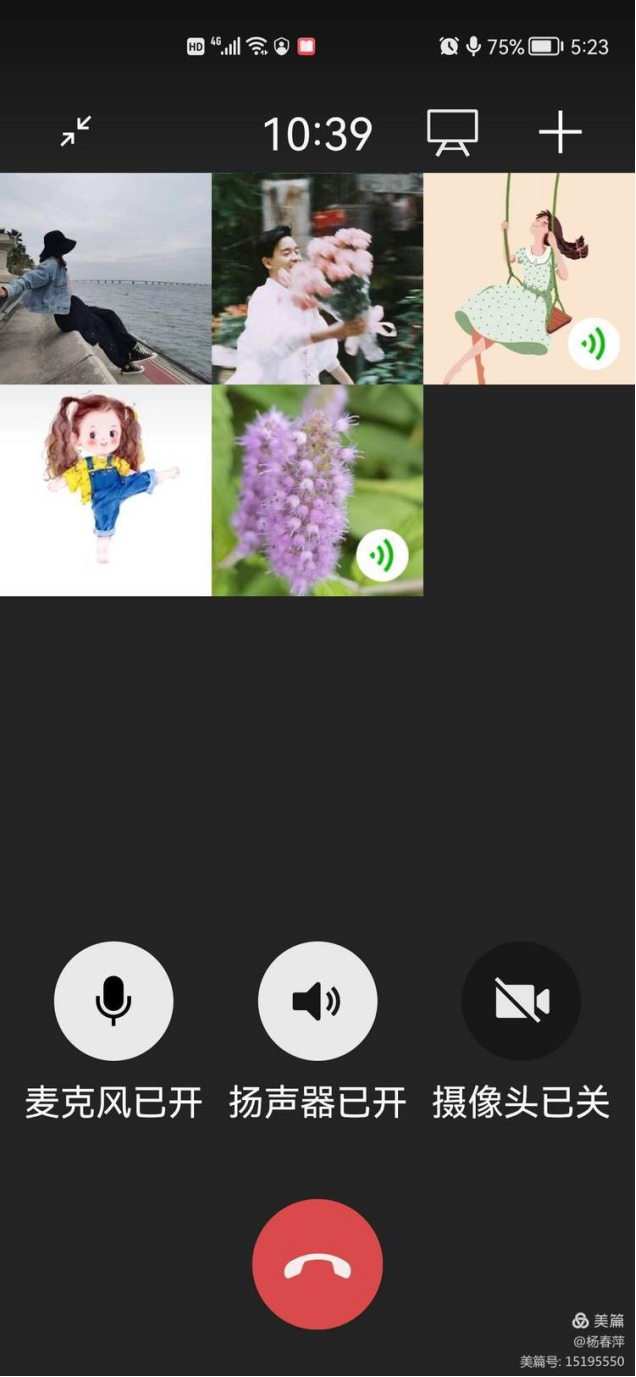
Task: Select the participant holding pink flowers
Action: click(x=317, y=278)
